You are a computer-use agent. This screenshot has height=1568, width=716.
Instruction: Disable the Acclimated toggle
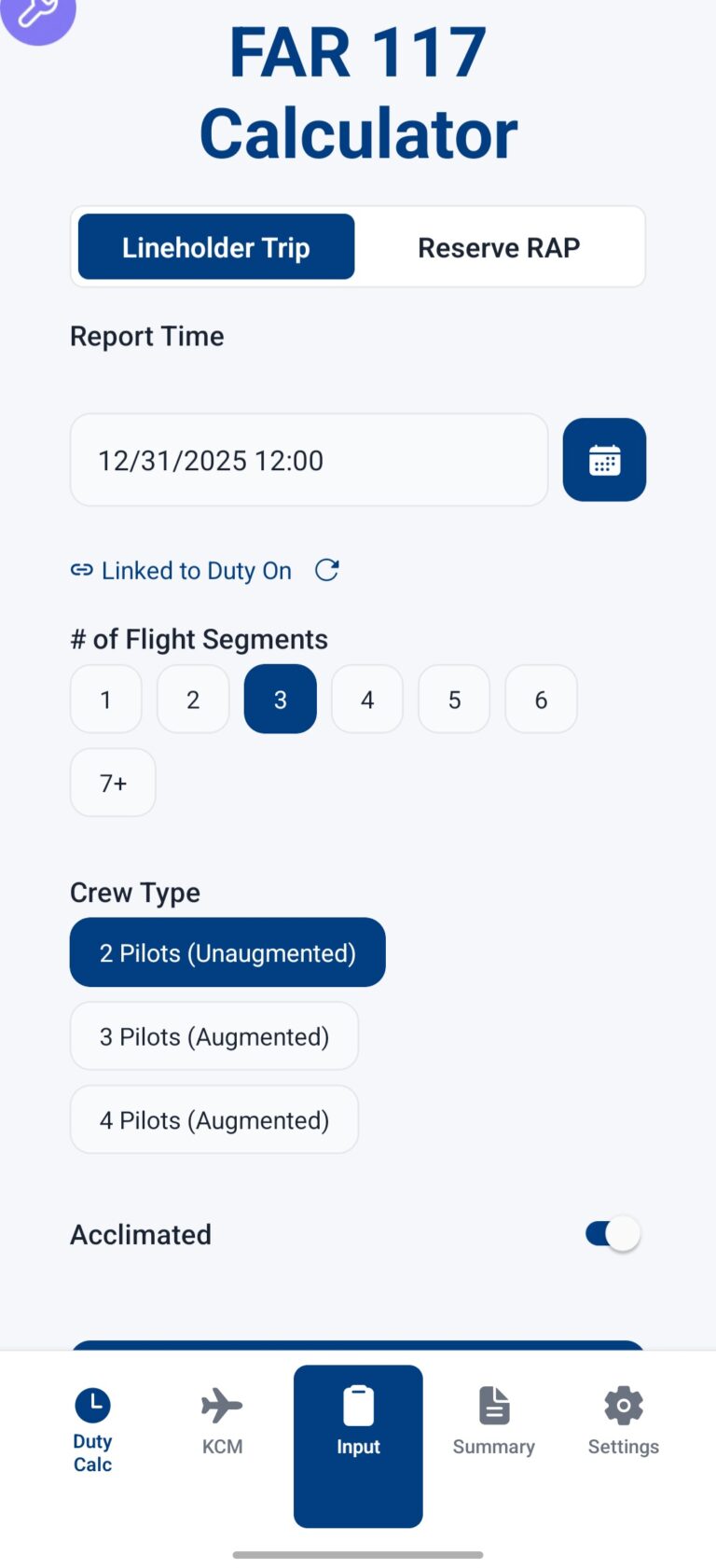tap(611, 1233)
